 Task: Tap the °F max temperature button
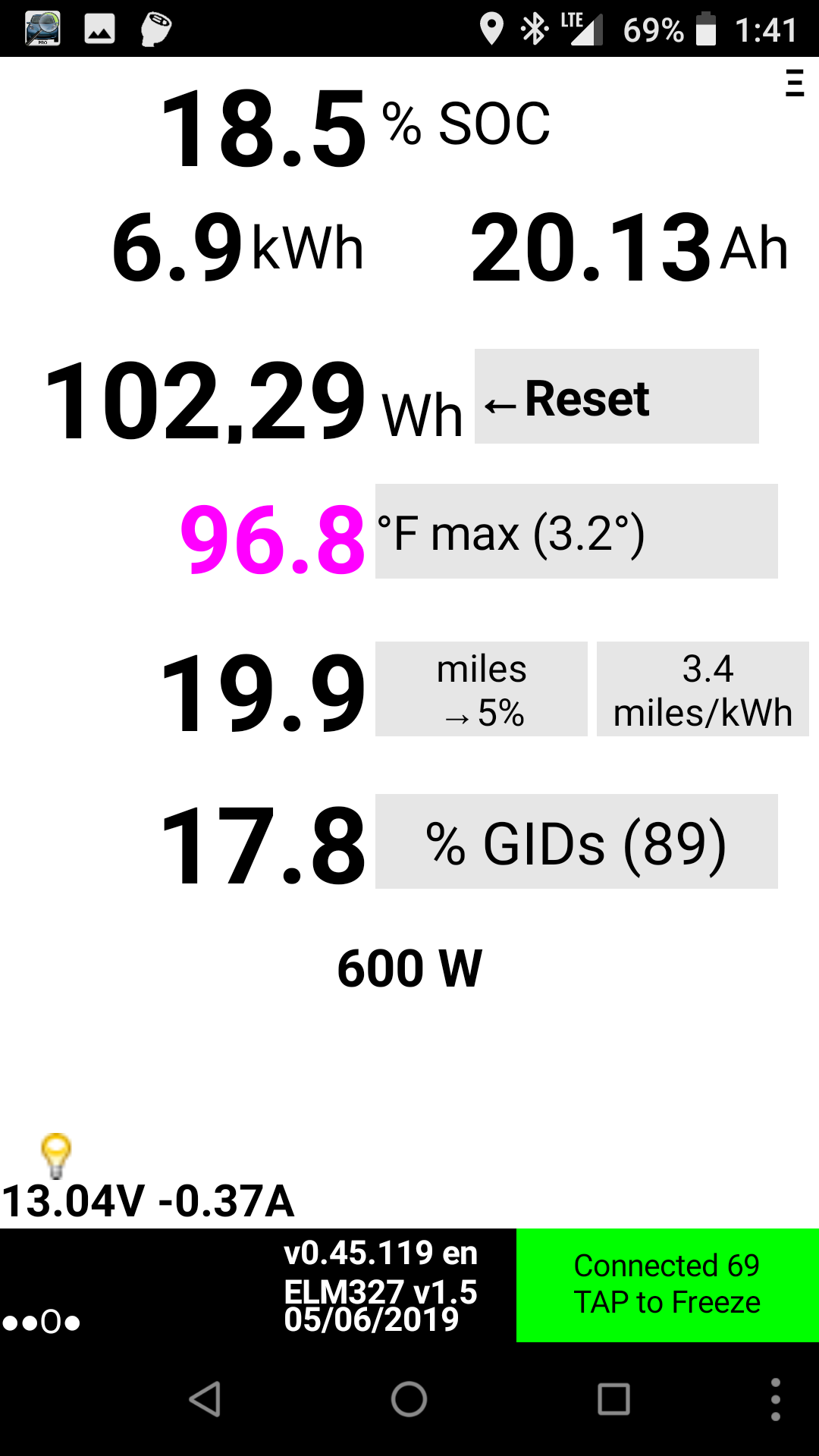click(576, 532)
